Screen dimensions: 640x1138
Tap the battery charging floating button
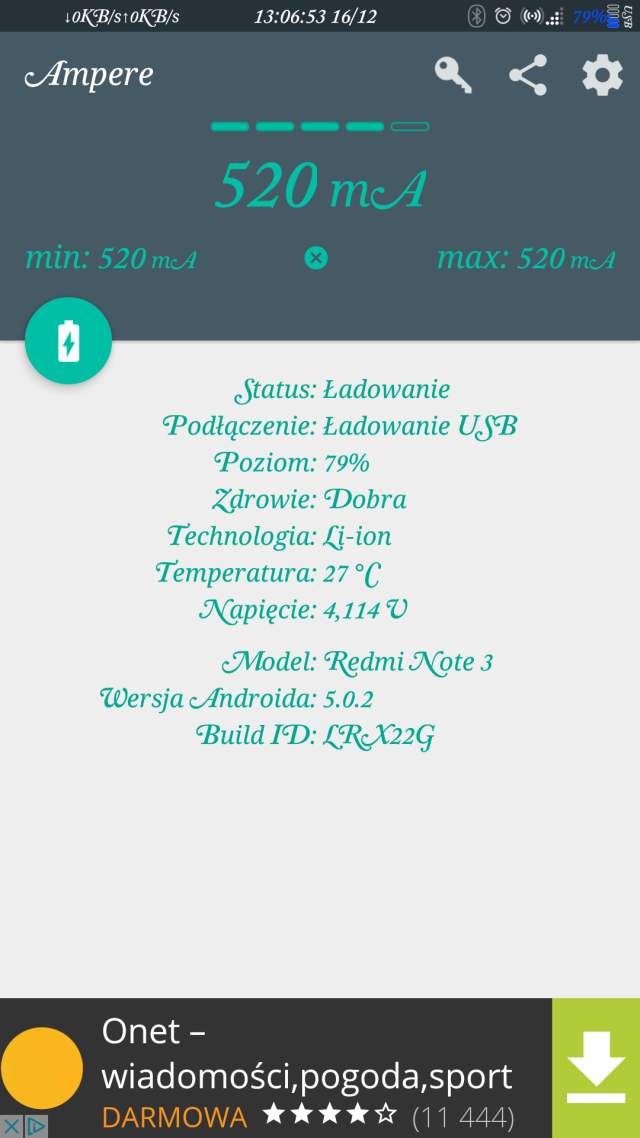68,341
